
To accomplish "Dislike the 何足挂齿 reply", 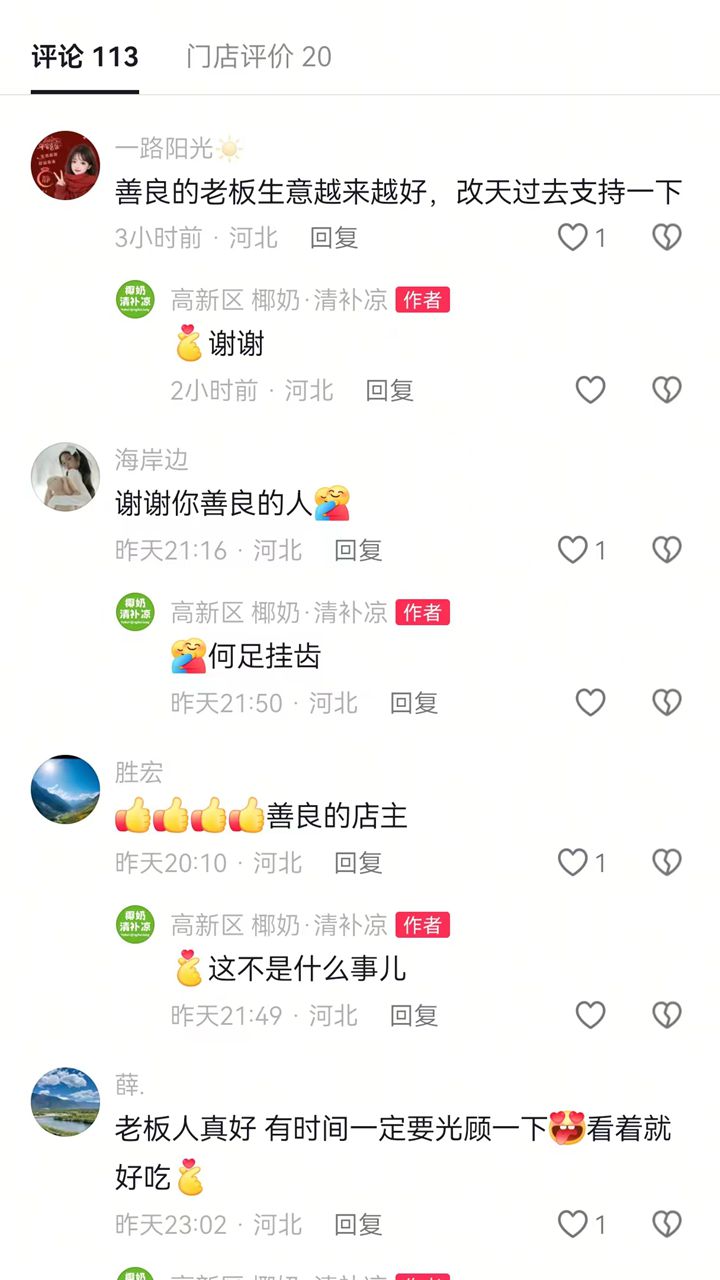I will [666, 703].
